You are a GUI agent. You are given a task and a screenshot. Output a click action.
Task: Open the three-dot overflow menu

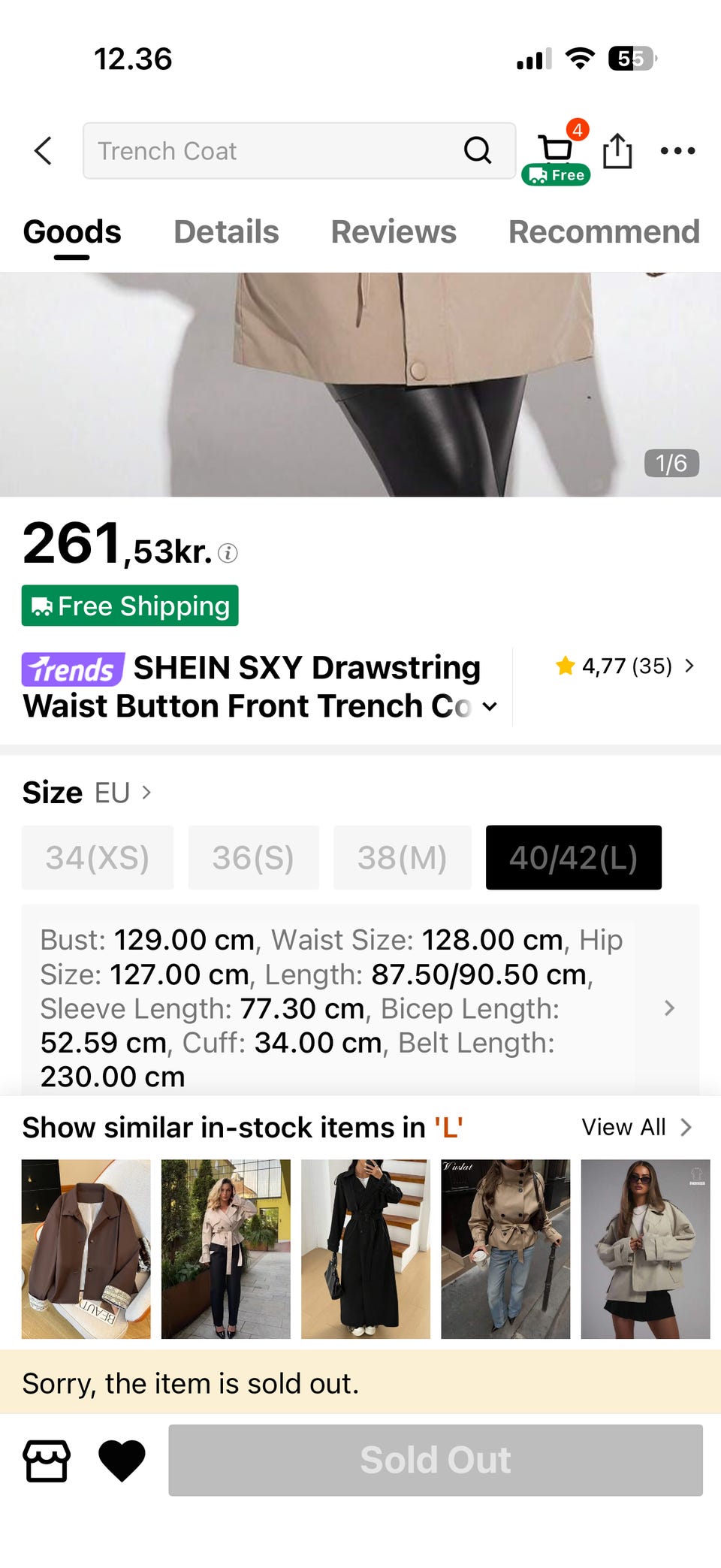pos(677,151)
